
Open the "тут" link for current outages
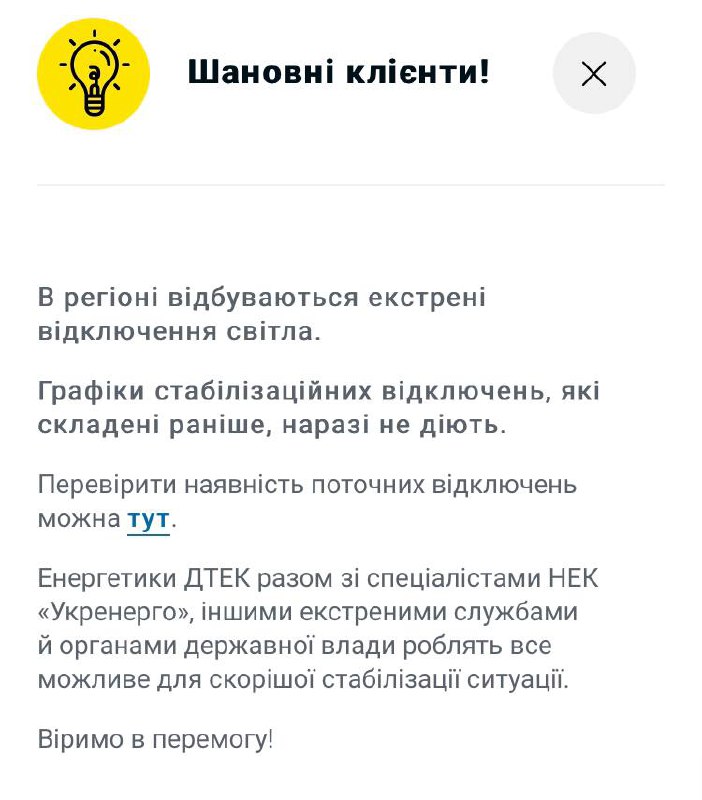click(x=148, y=519)
